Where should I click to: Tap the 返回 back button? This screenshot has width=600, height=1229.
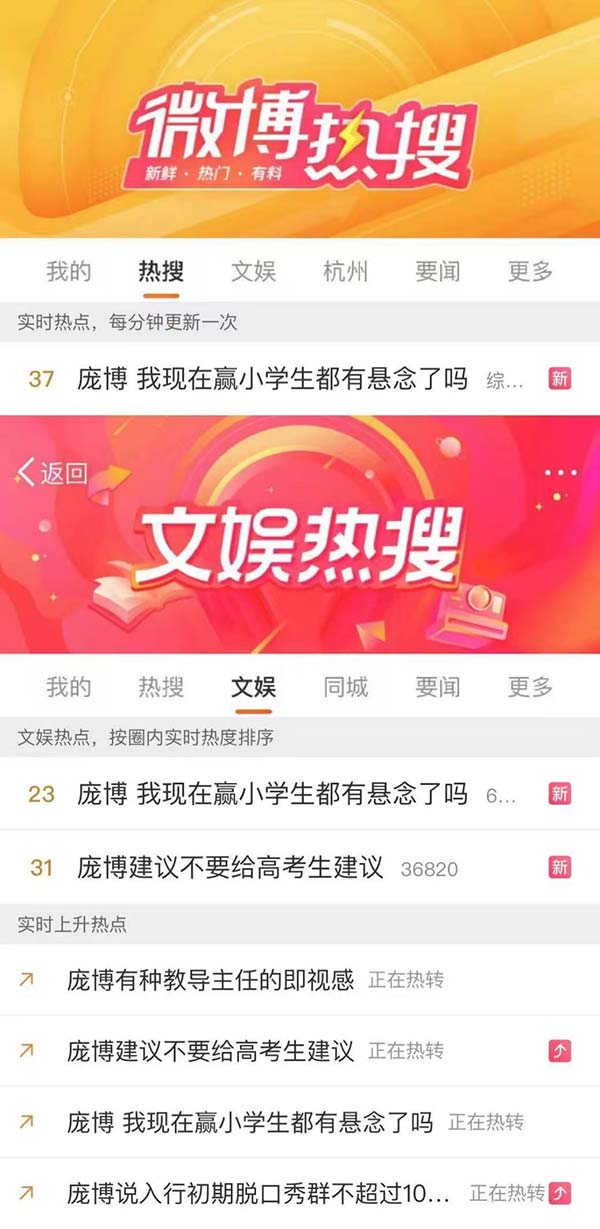(x=54, y=473)
